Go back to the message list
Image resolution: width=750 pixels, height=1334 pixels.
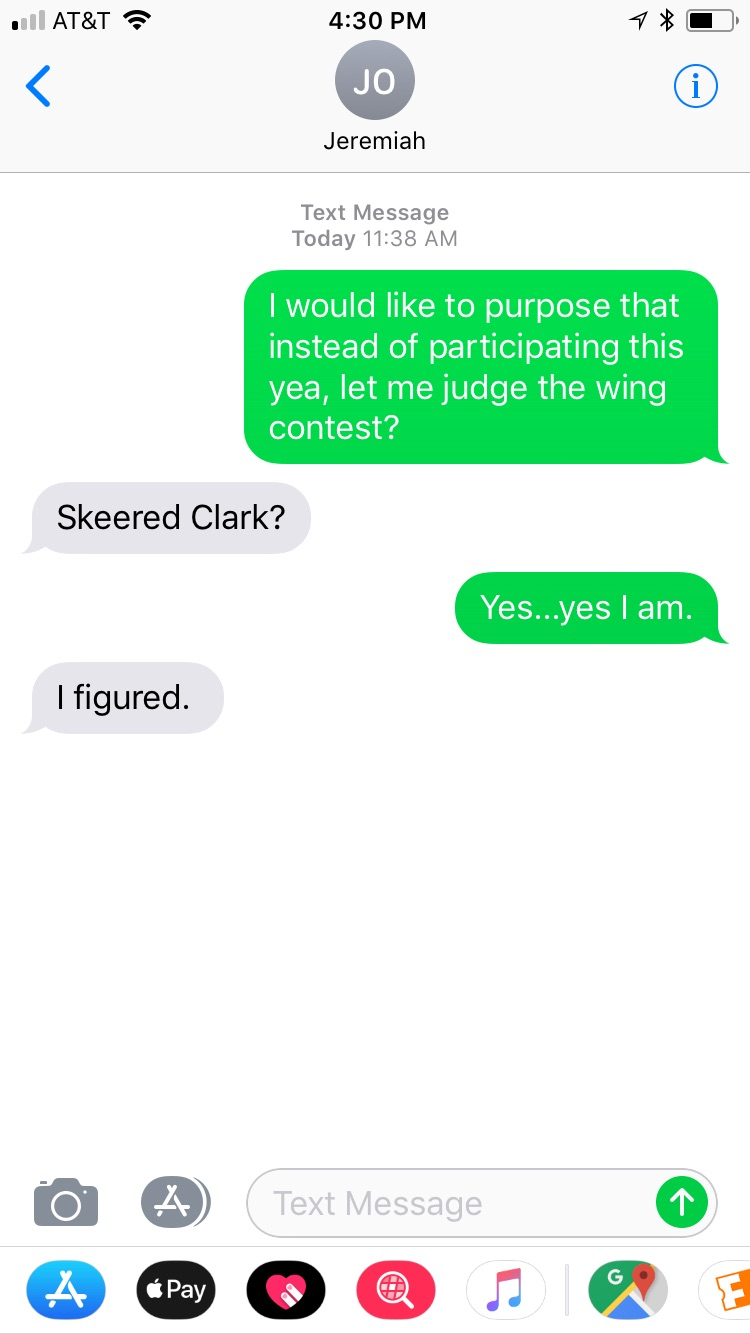point(38,88)
